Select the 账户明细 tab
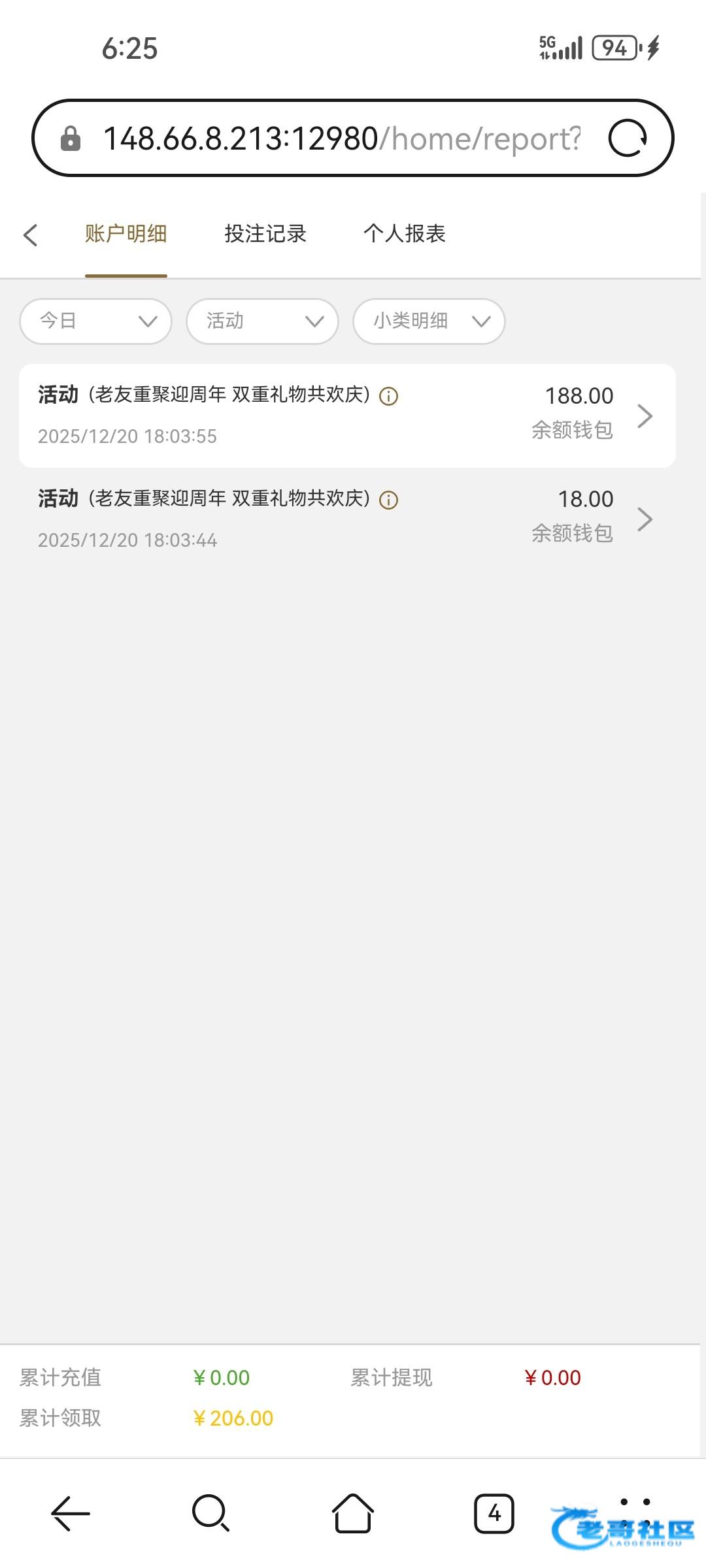This screenshot has height=1568, width=706. coord(126,234)
